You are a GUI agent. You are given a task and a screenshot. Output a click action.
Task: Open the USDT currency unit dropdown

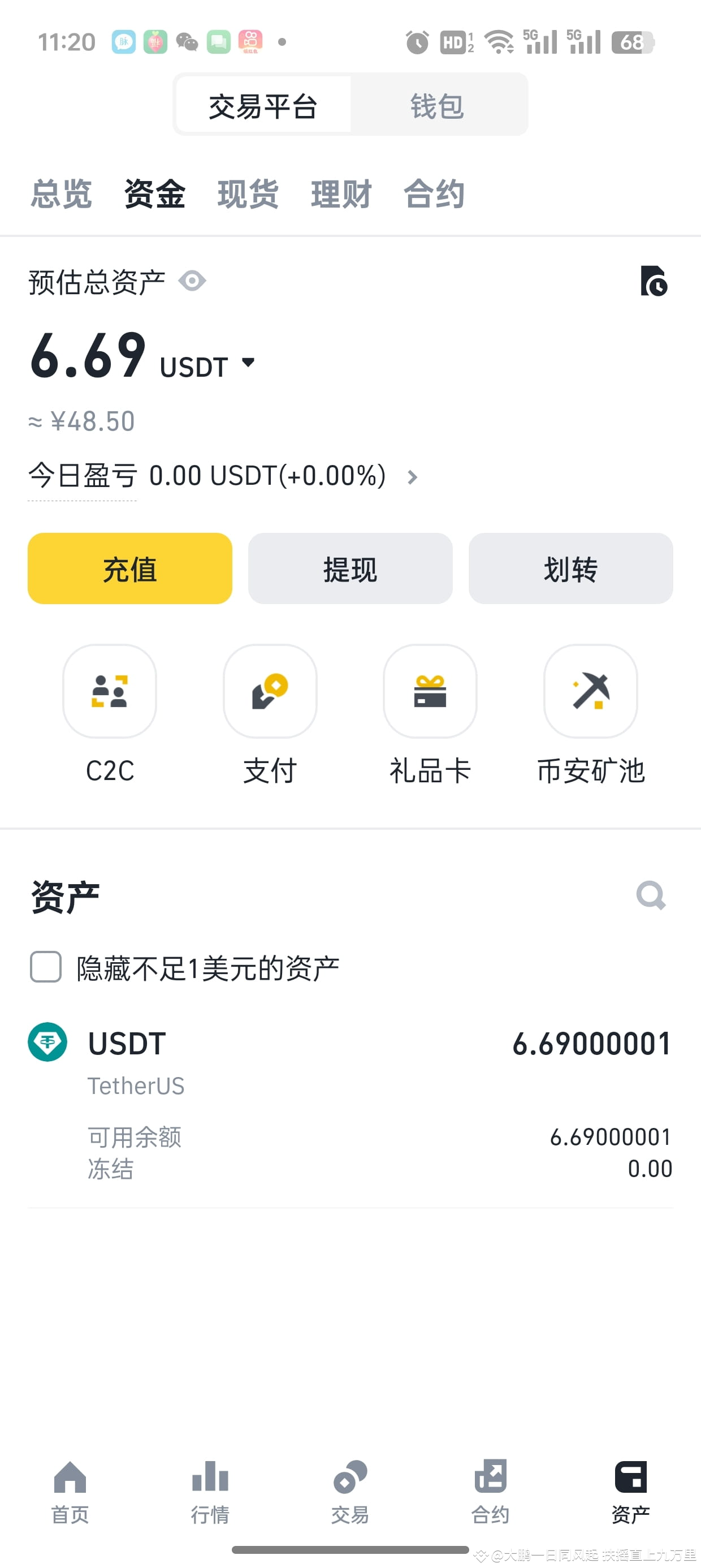pos(248,364)
